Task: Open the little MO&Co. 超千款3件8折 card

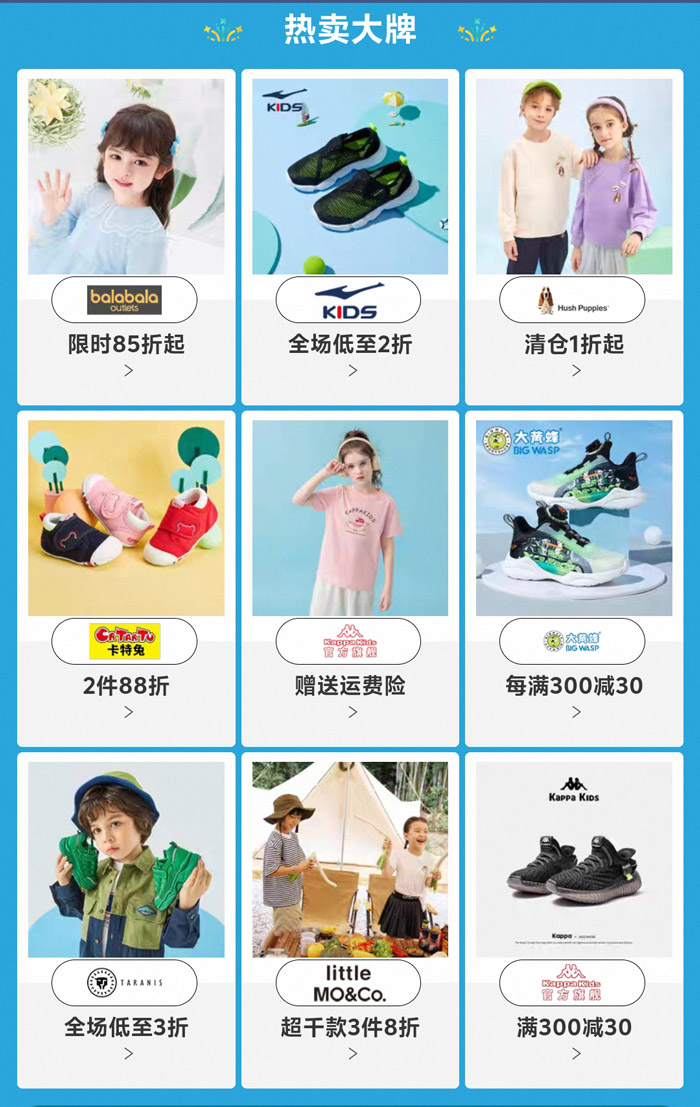Action: [x=350, y=920]
